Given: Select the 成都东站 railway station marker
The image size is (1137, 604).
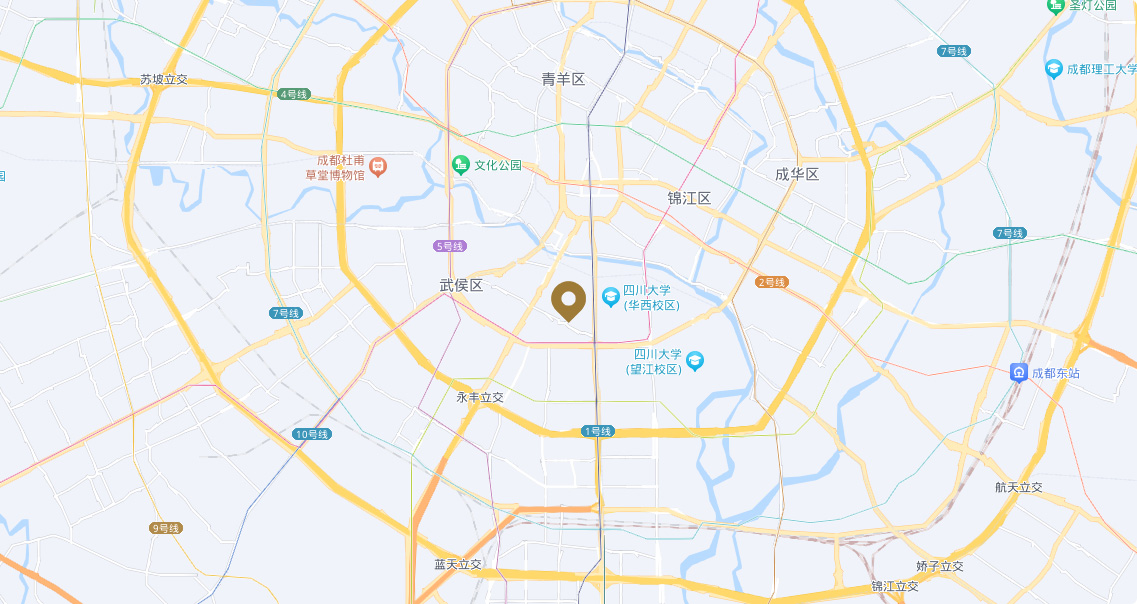Looking at the screenshot, I should (x=1018, y=372).
